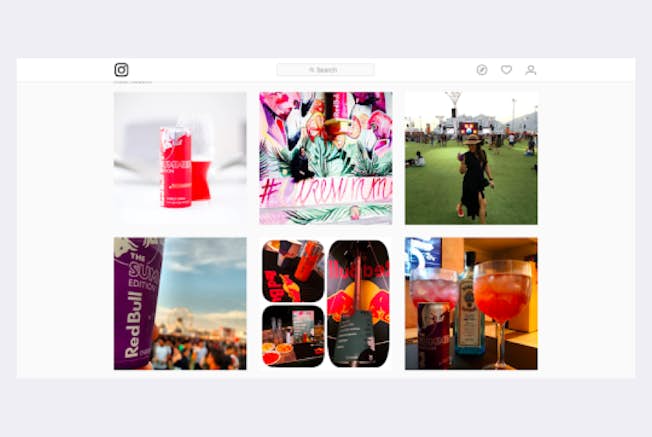Open the red can on white post
This screenshot has height=437, width=652.
(x=180, y=158)
